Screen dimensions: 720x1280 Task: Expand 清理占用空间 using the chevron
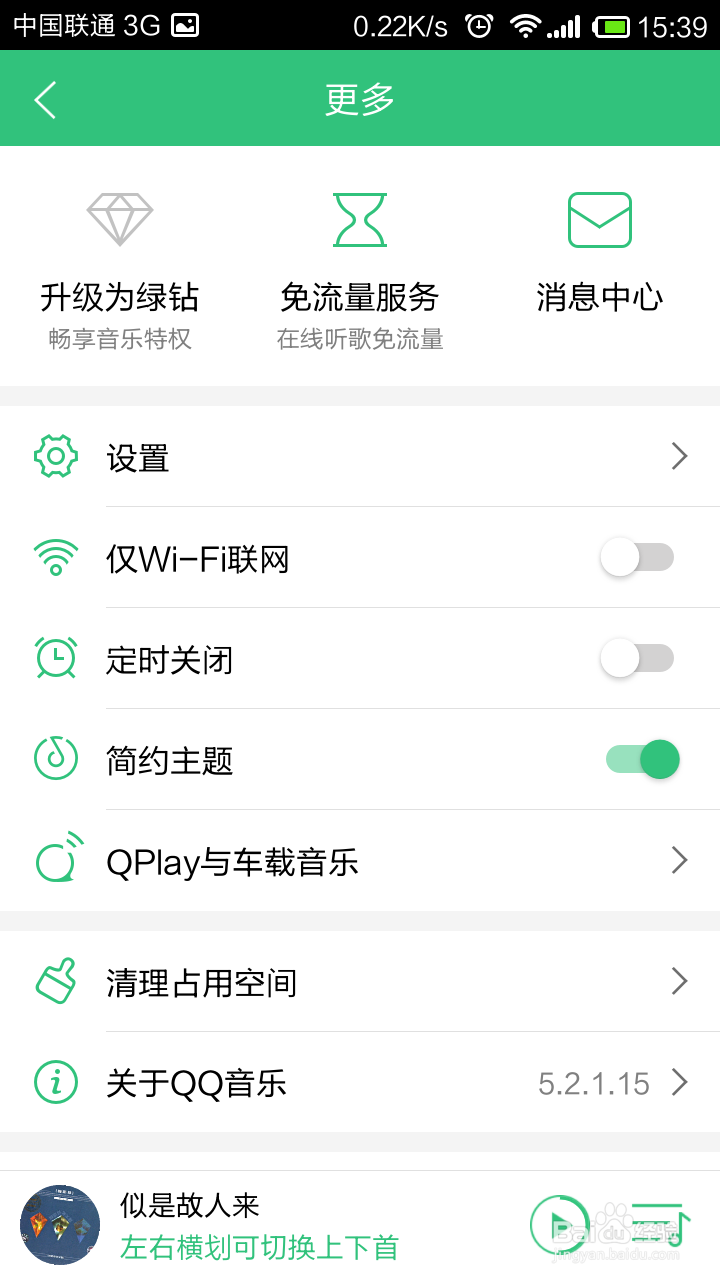tap(679, 981)
